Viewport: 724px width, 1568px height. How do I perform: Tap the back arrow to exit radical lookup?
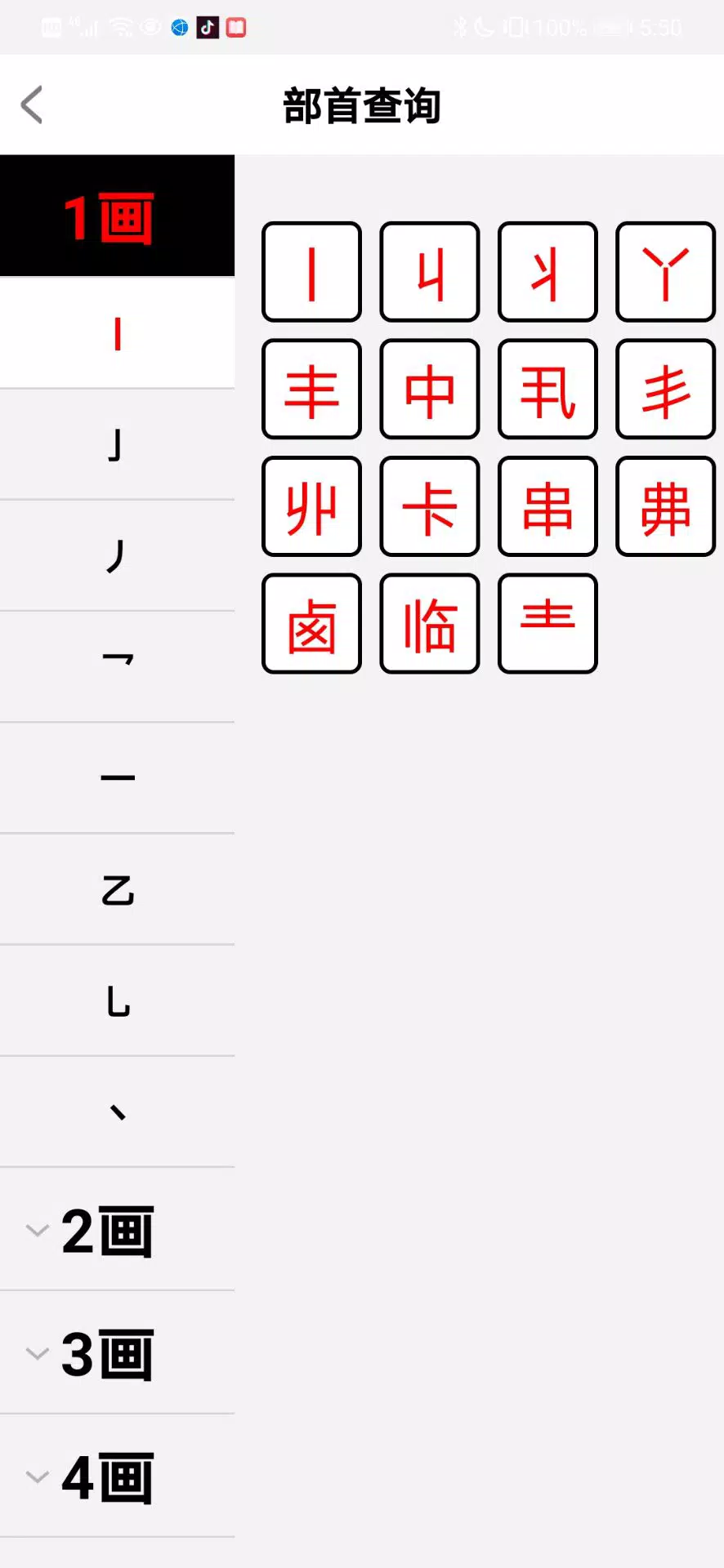click(x=31, y=105)
